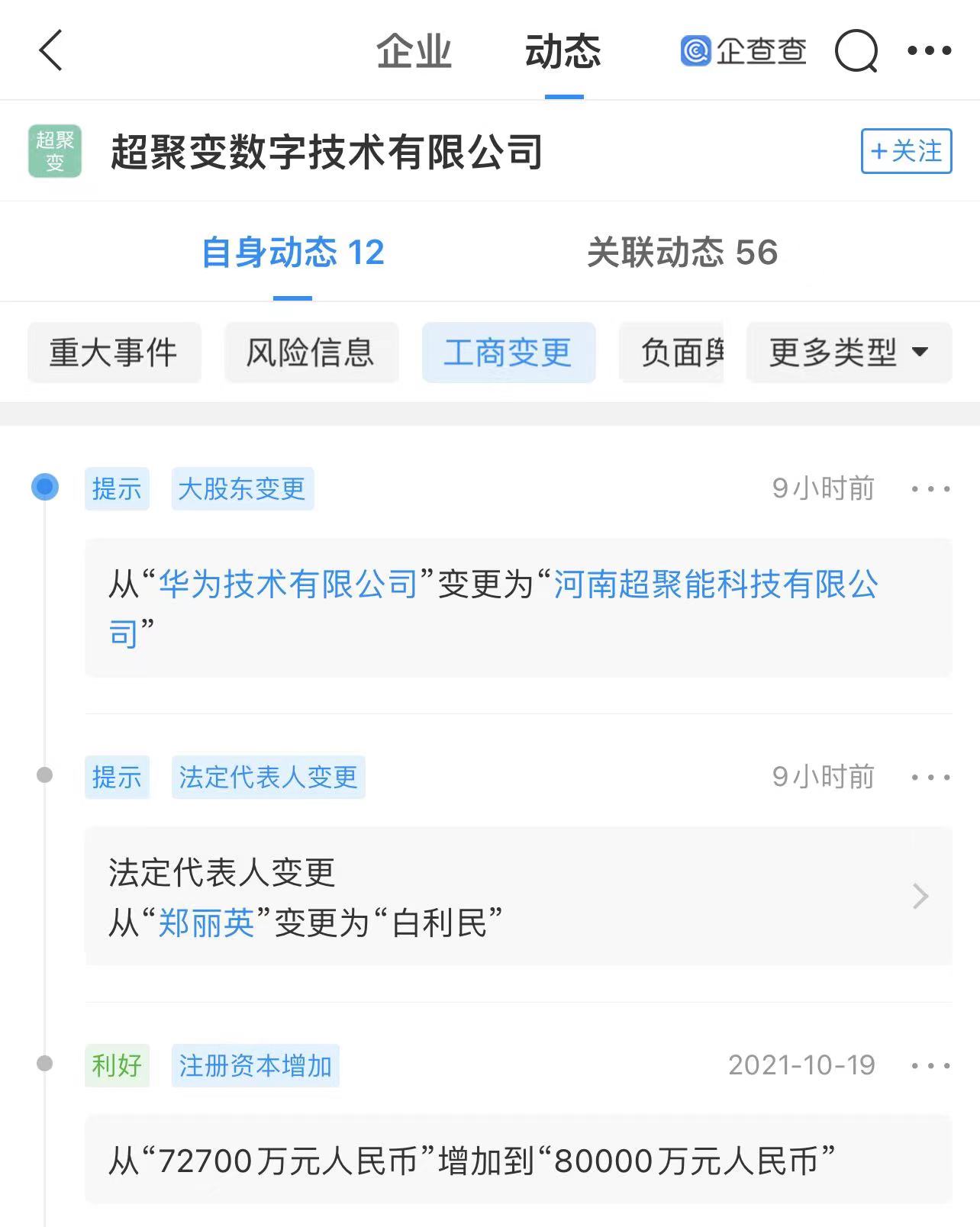Open the top-right overflow menu
Image resolution: width=980 pixels, height=1227 pixels.
pyautogui.click(x=929, y=51)
